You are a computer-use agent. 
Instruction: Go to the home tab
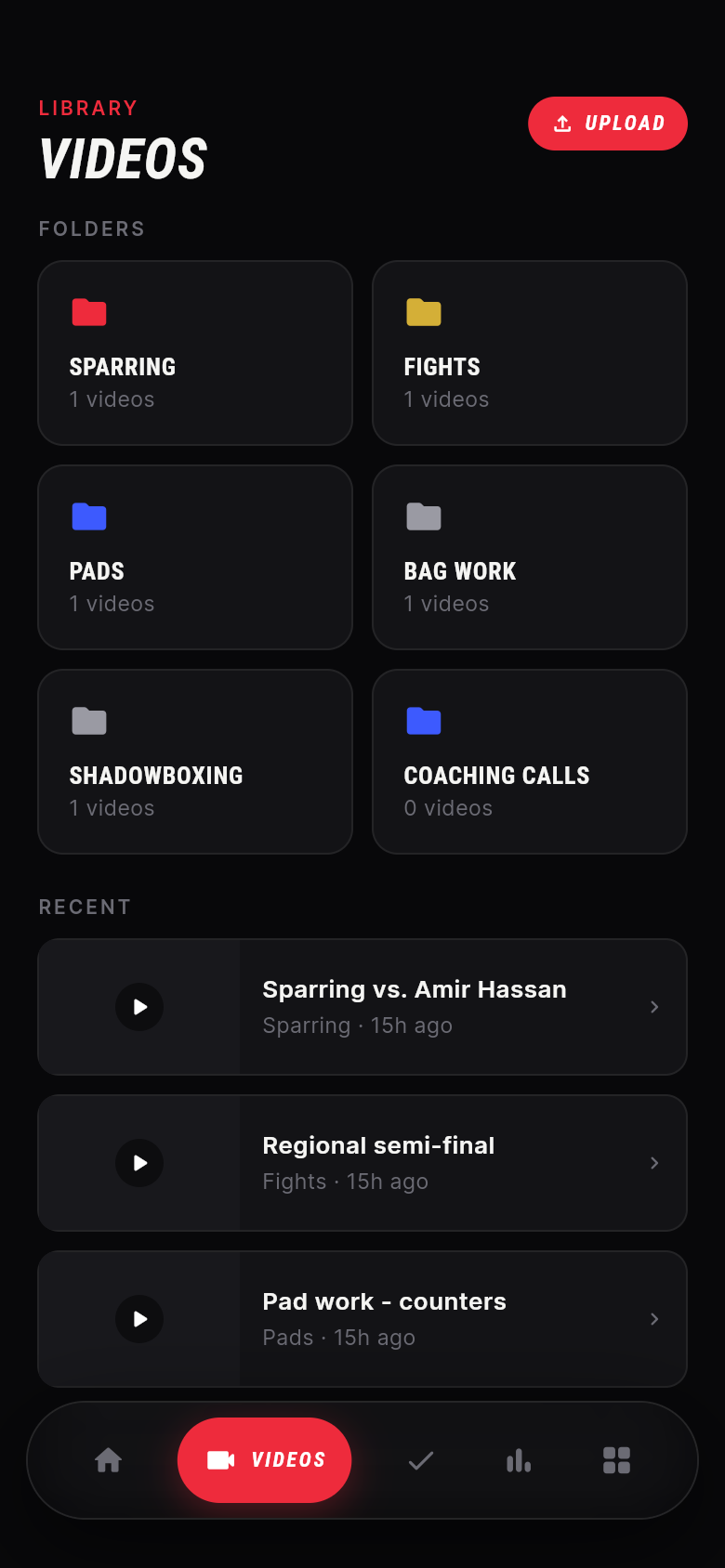tap(109, 1460)
